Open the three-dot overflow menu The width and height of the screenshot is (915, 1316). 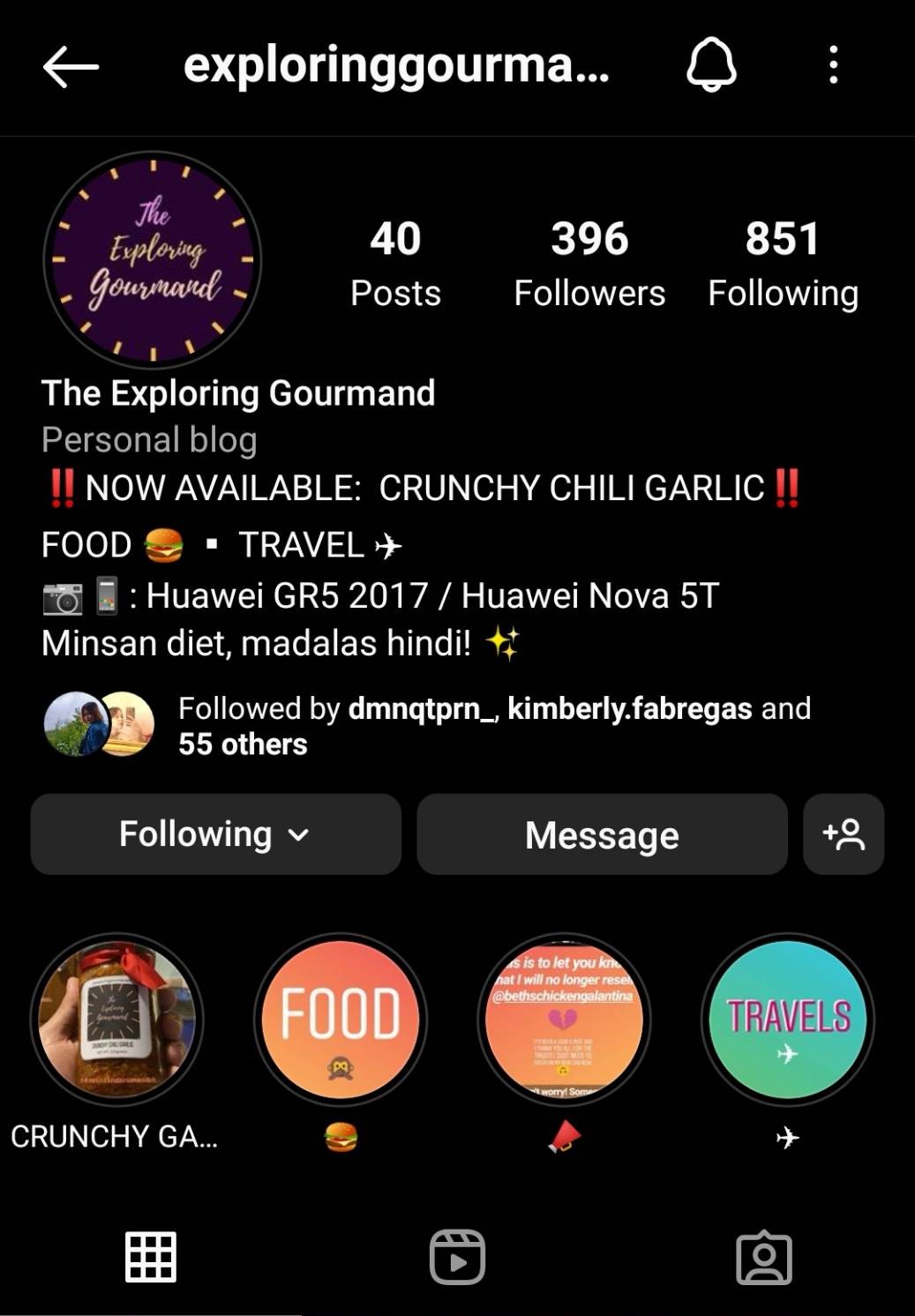[x=833, y=65]
